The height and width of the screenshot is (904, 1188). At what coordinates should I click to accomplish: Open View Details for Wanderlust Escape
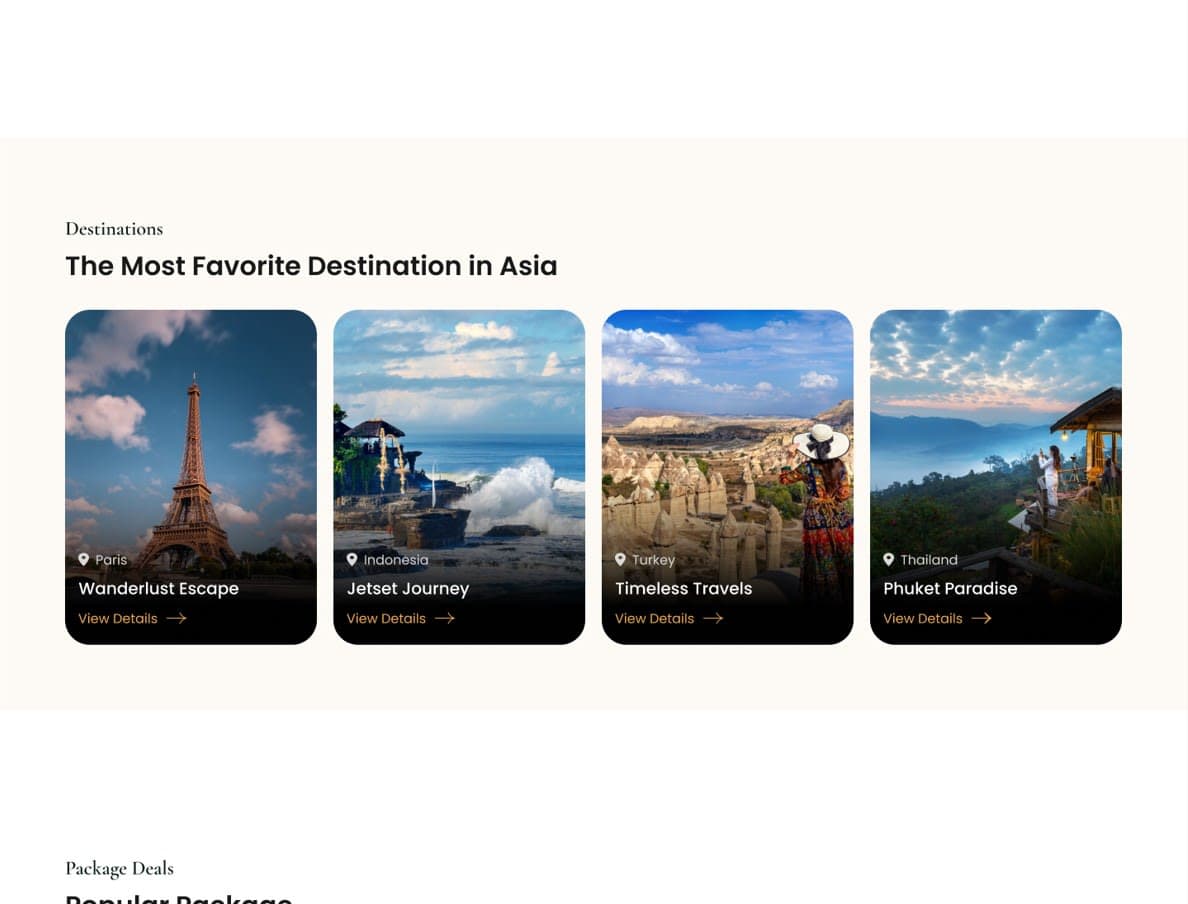point(131,618)
